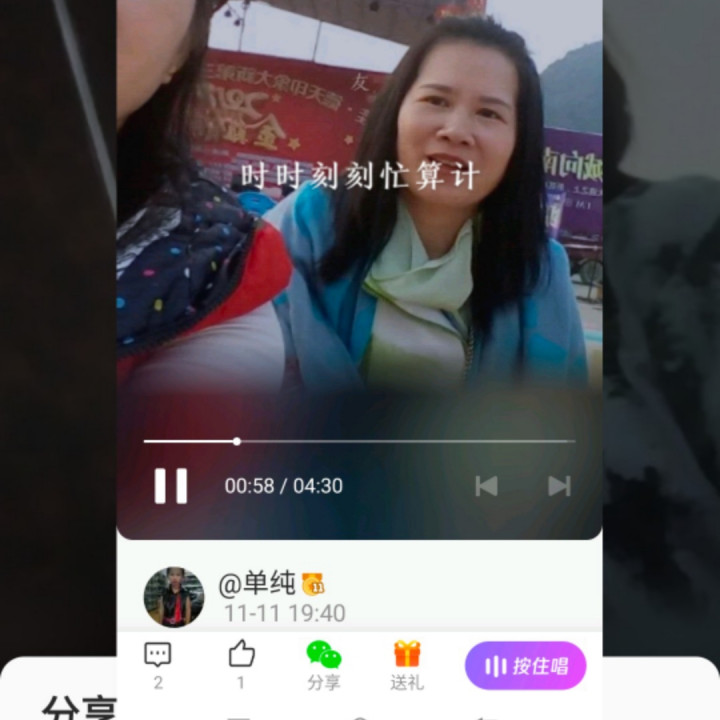Screen dimensions: 720x720
Task: Skip to the previous track
Action: 486,486
